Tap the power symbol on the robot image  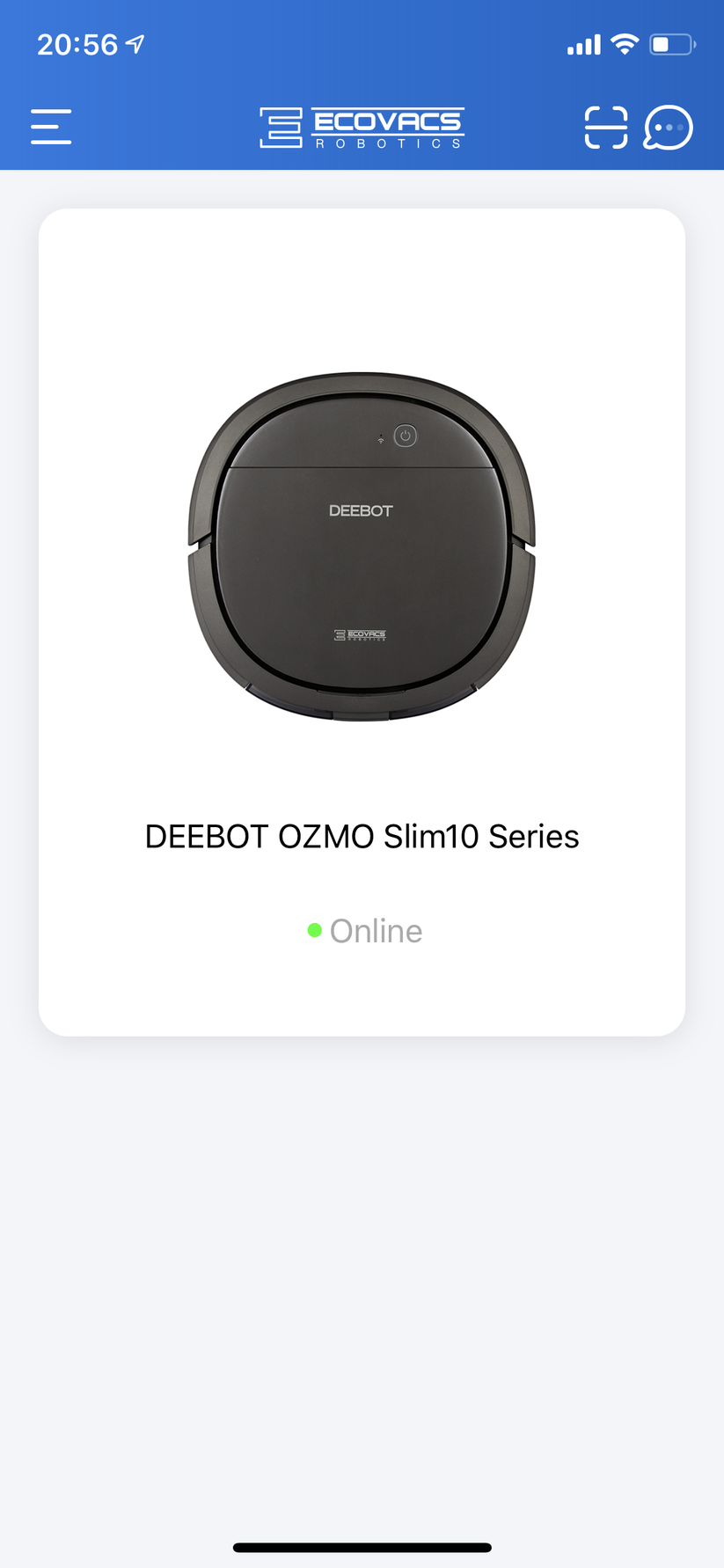[x=404, y=436]
